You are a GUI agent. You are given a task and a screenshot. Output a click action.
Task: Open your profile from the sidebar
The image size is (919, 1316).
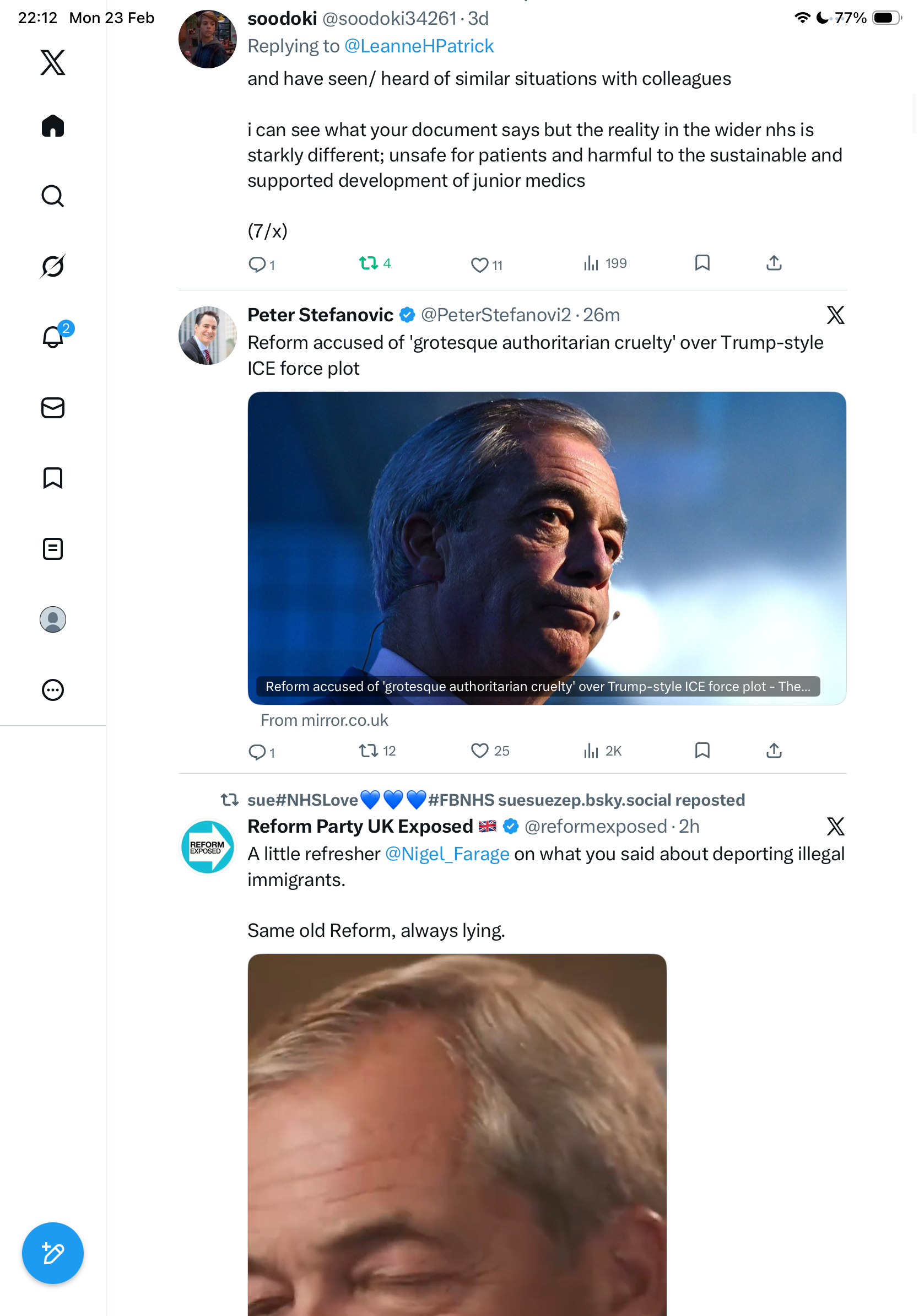tap(53, 619)
